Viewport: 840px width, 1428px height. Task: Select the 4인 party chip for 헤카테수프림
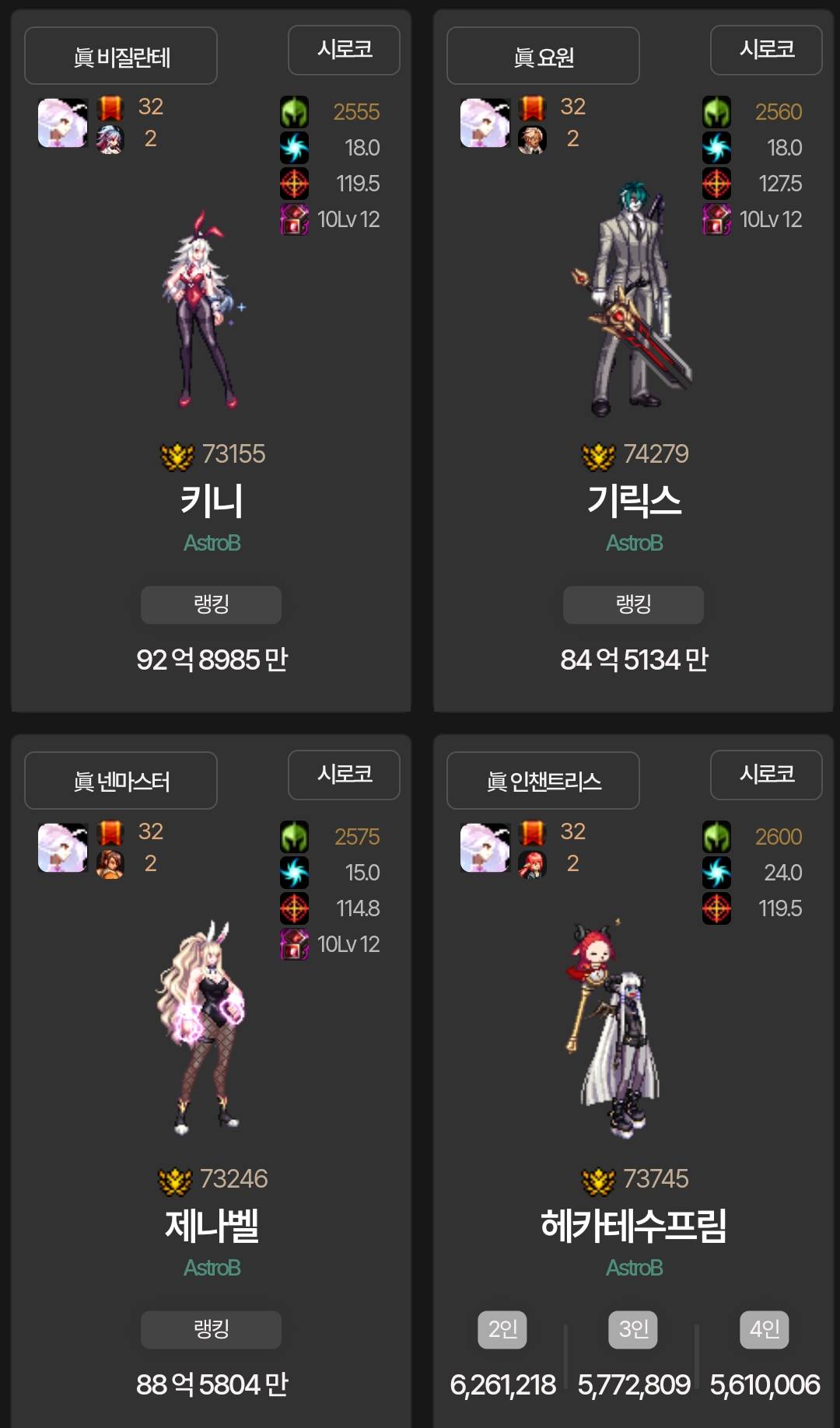pyautogui.click(x=764, y=1329)
